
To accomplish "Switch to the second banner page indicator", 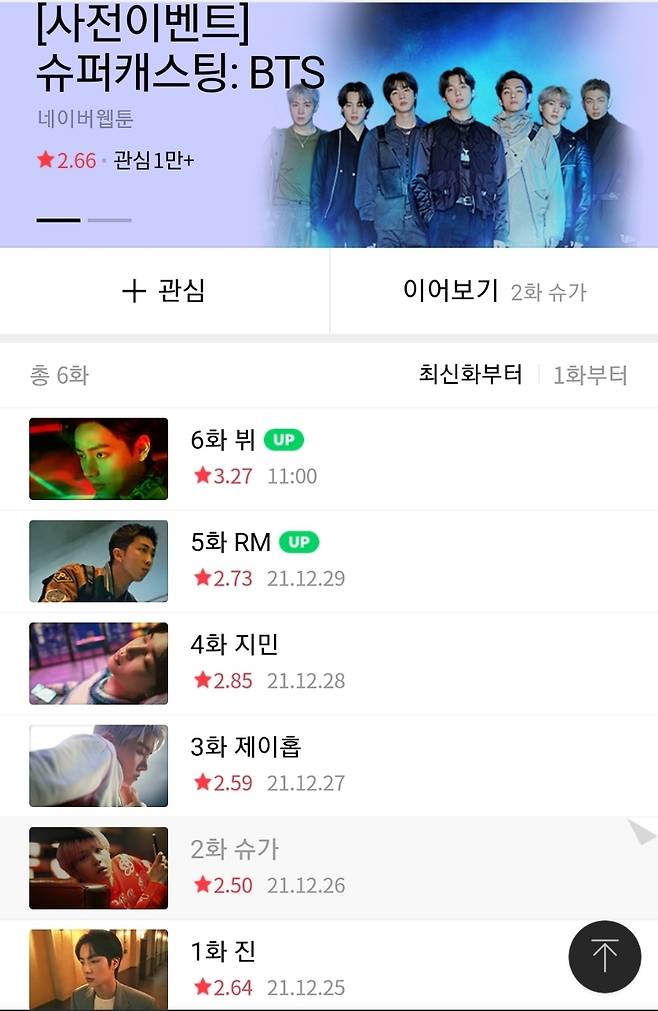I will pos(109,220).
